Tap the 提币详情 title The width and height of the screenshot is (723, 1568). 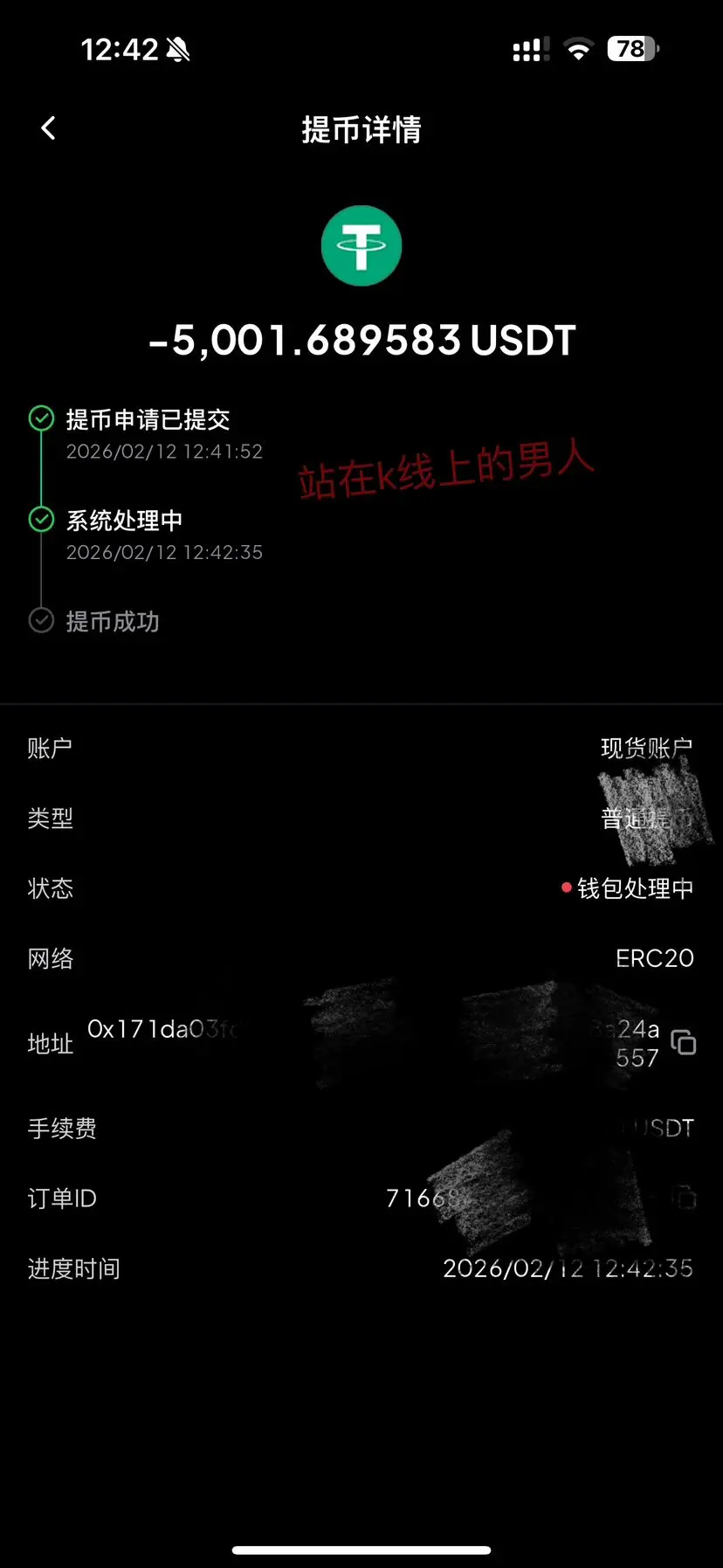coord(361,129)
